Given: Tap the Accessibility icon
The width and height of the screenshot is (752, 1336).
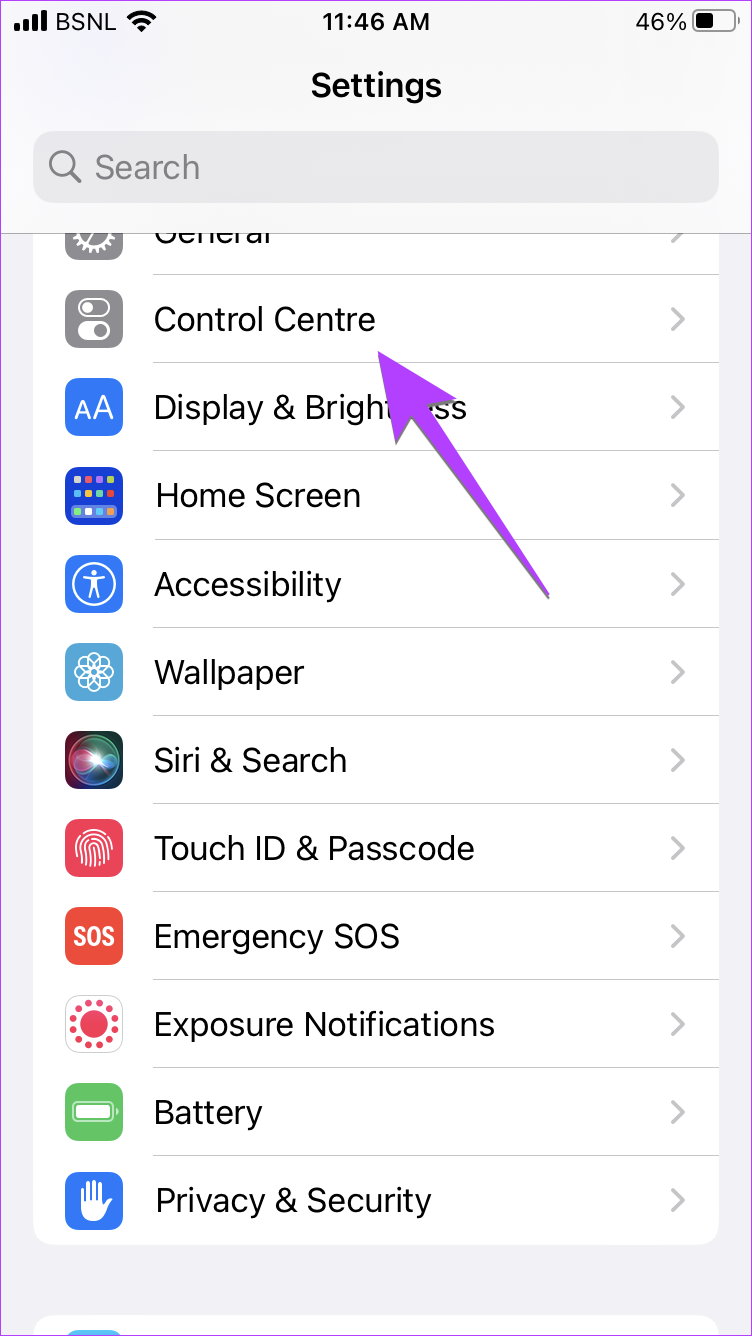Looking at the screenshot, I should (x=93, y=584).
